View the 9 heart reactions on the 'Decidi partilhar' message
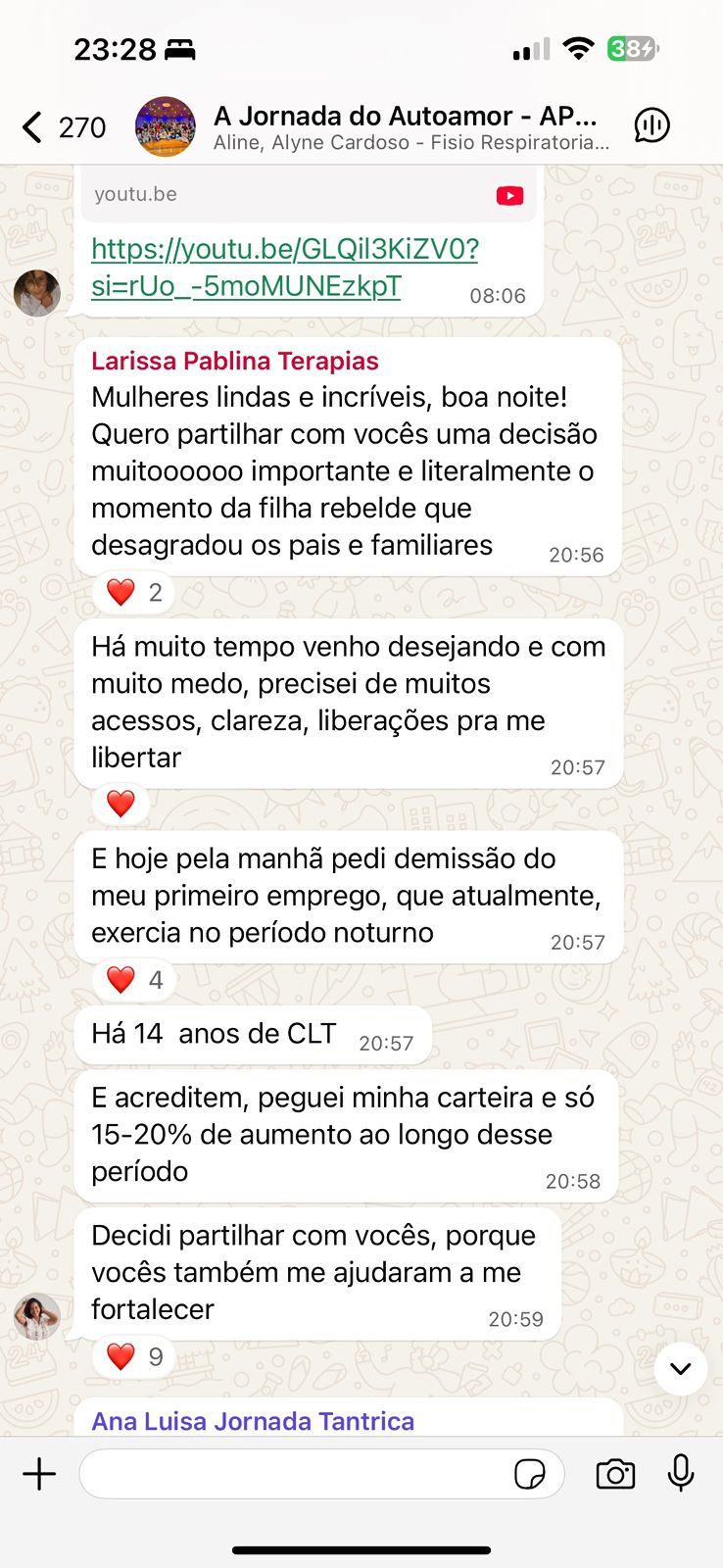This screenshot has width=723, height=1568. pyautogui.click(x=134, y=1356)
